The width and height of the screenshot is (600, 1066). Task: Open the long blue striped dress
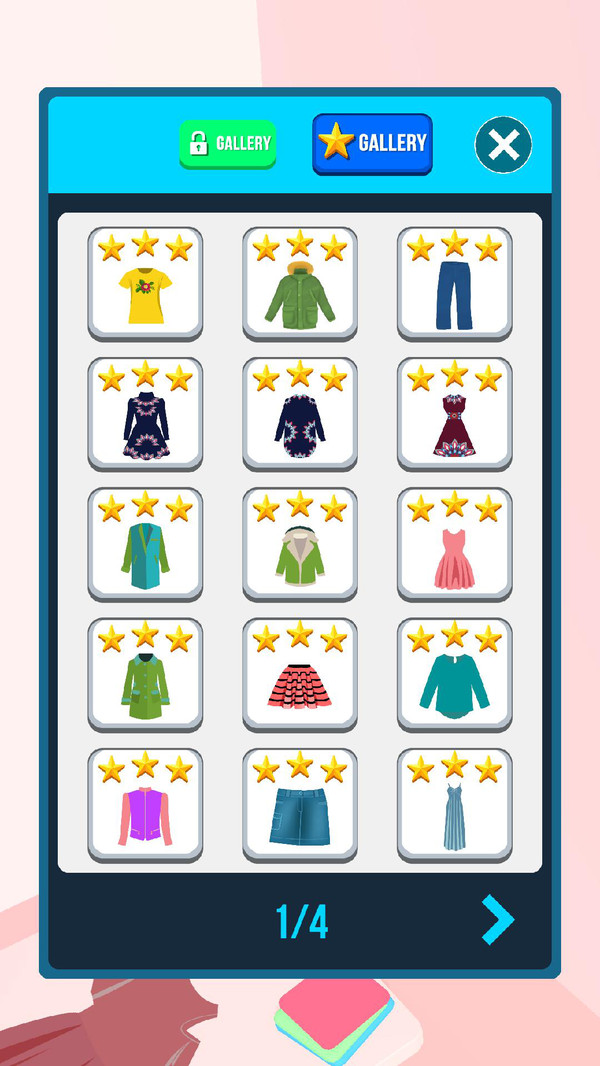coord(454,804)
